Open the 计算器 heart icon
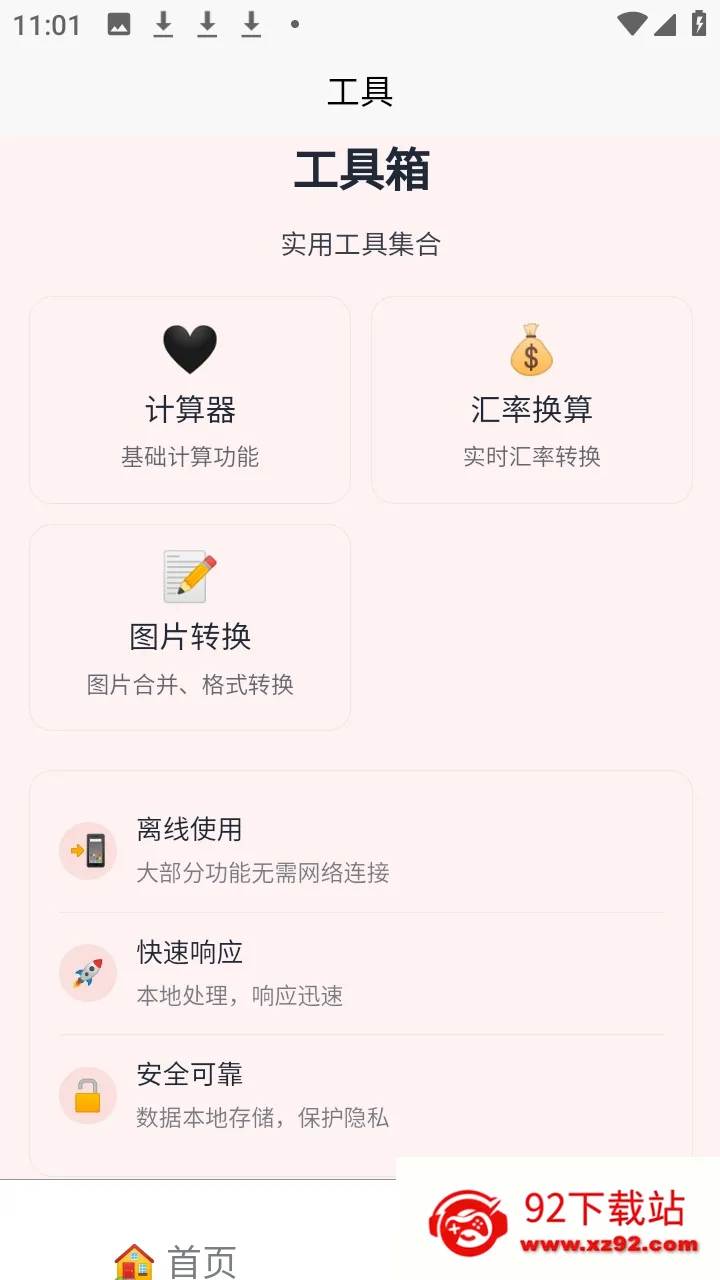The image size is (720, 1280). pyautogui.click(x=190, y=348)
